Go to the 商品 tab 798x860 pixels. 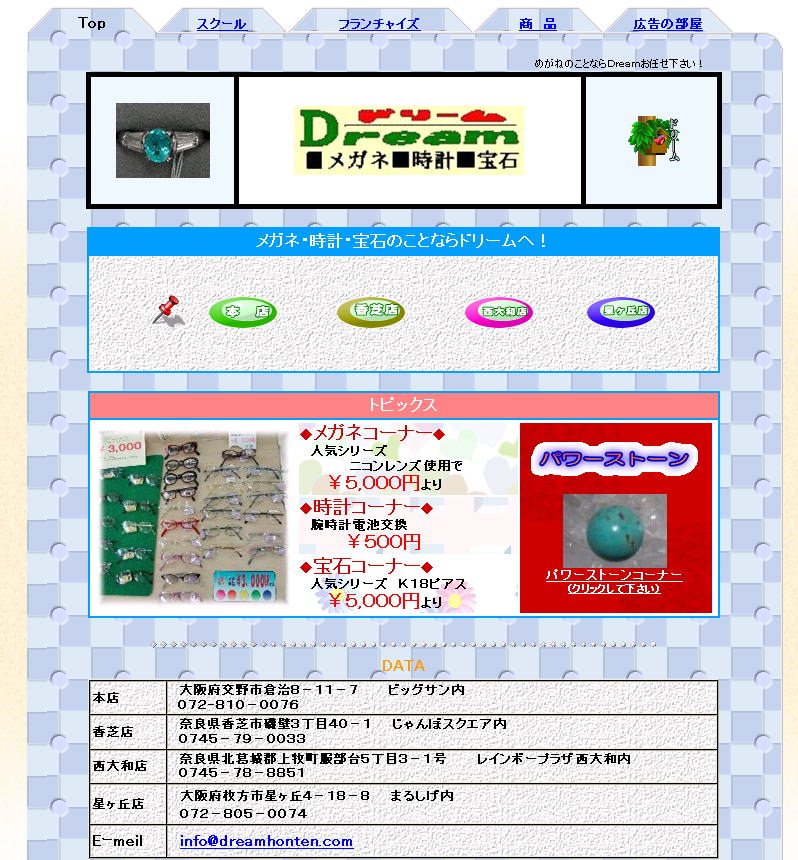click(x=537, y=24)
